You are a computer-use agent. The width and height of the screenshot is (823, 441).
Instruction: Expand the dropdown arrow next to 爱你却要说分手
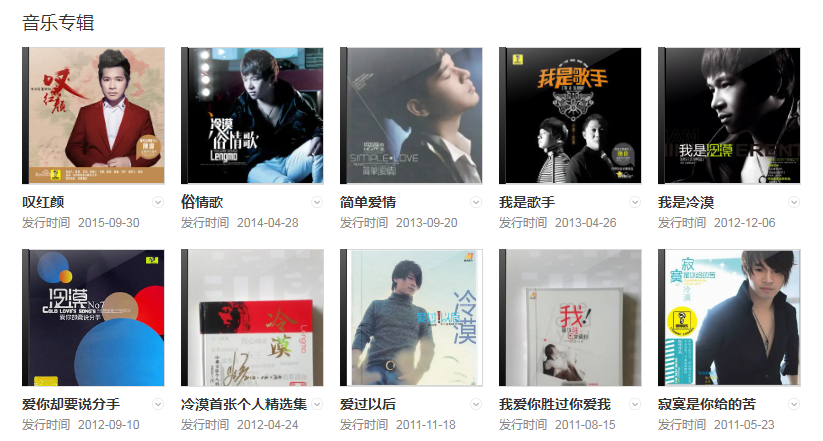pyautogui.click(x=158, y=404)
